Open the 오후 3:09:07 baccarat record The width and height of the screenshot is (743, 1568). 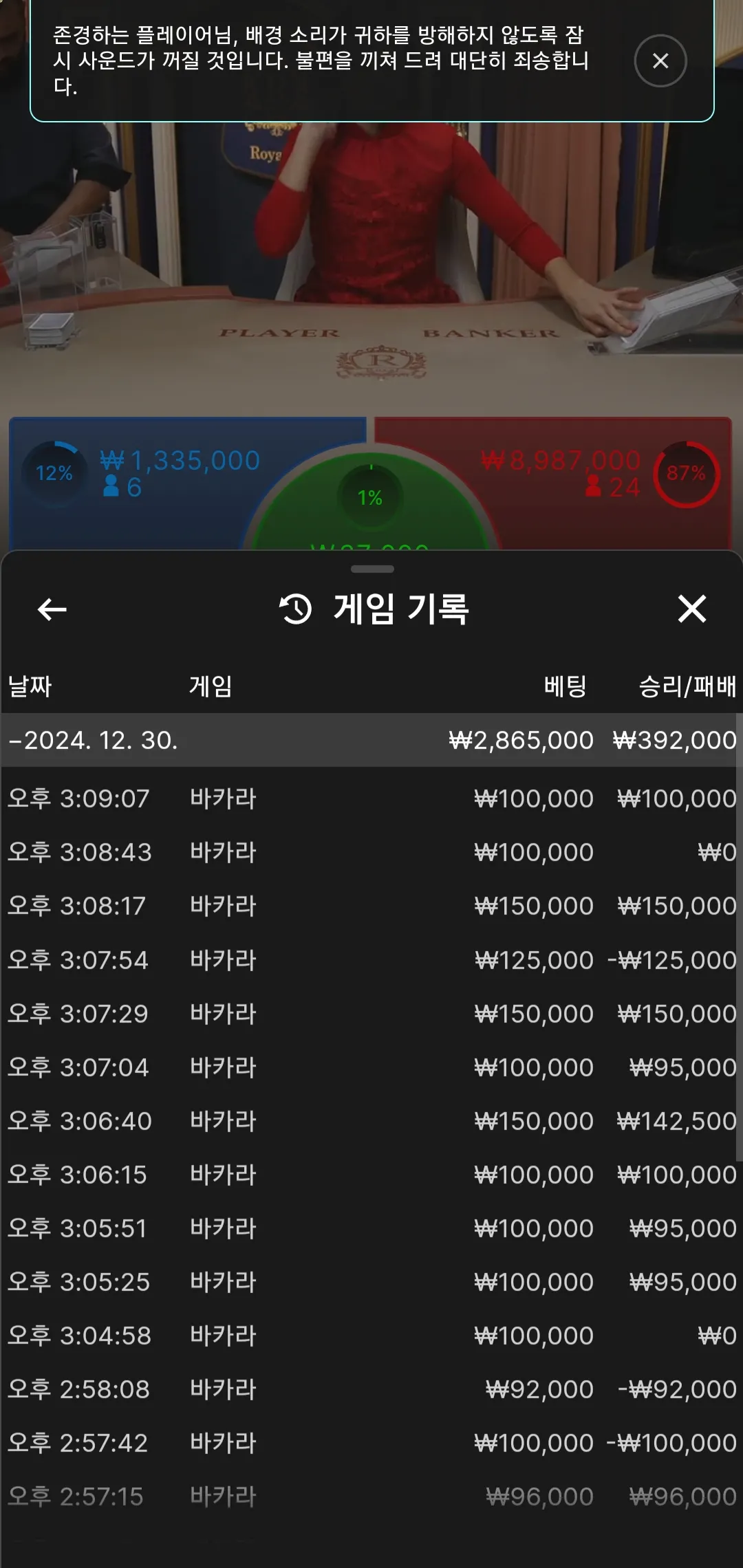[x=371, y=799]
